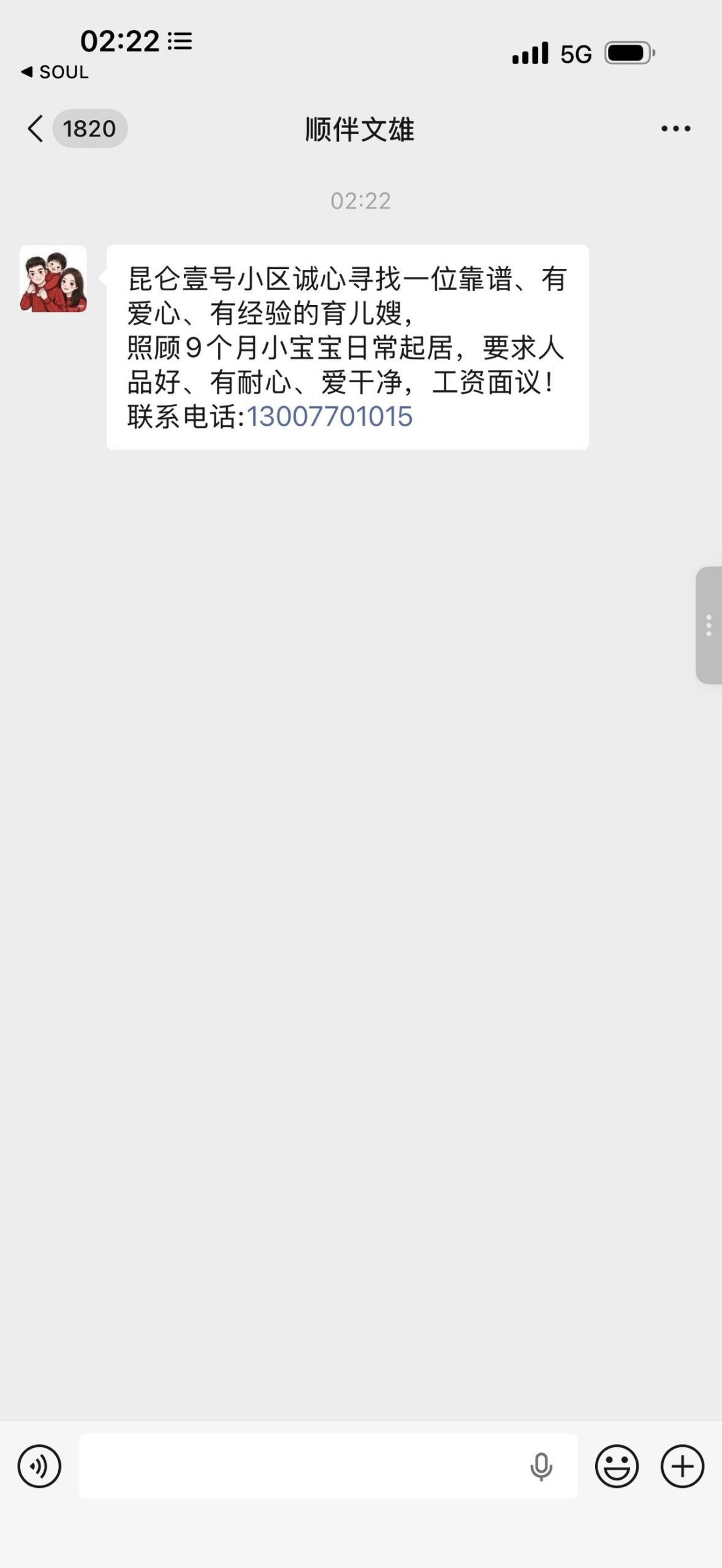This screenshot has height=1568, width=722.
Task: Tap the microphone dictation icon
Action: 541,1468
